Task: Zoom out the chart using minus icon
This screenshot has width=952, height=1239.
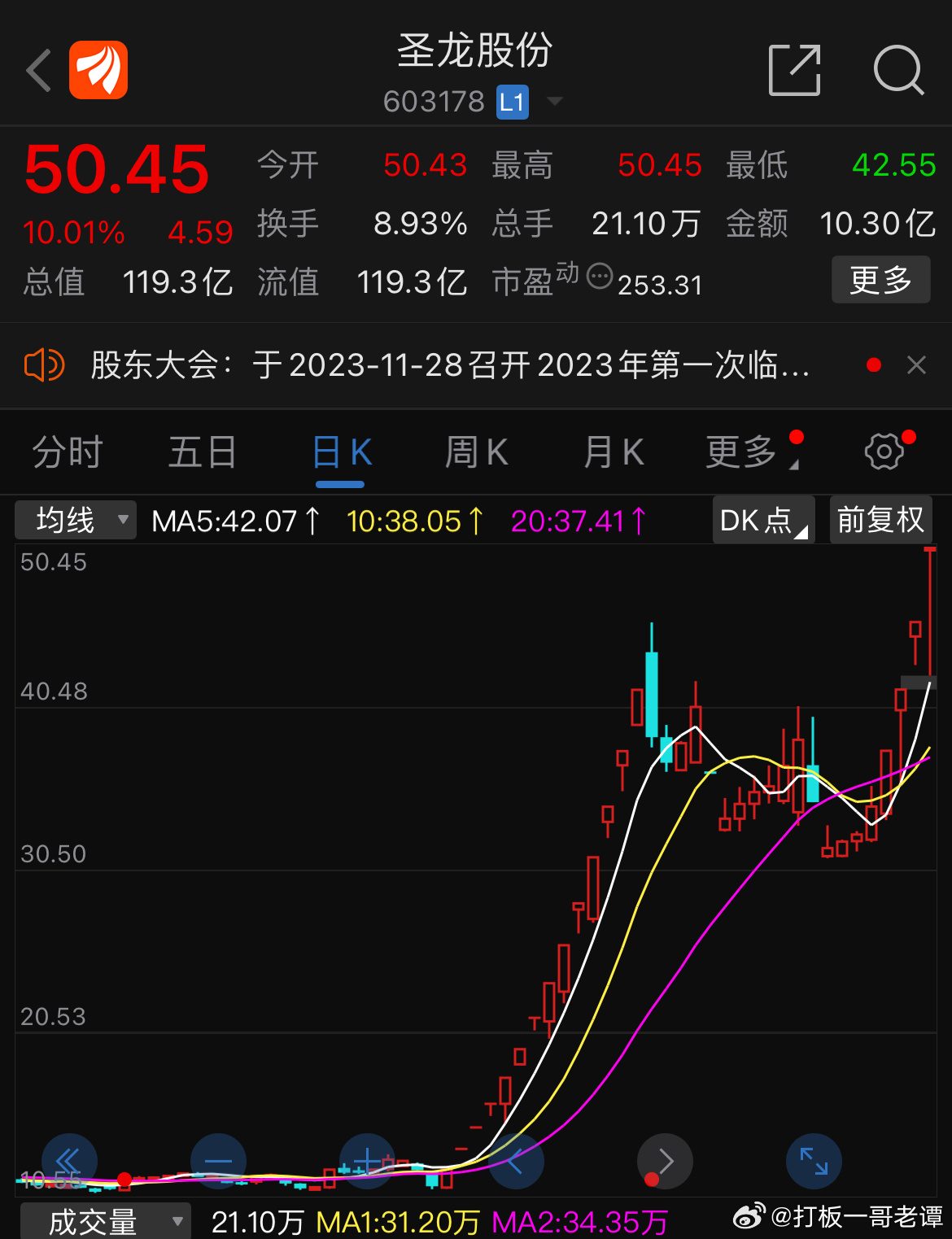Action: pyautogui.click(x=218, y=1161)
